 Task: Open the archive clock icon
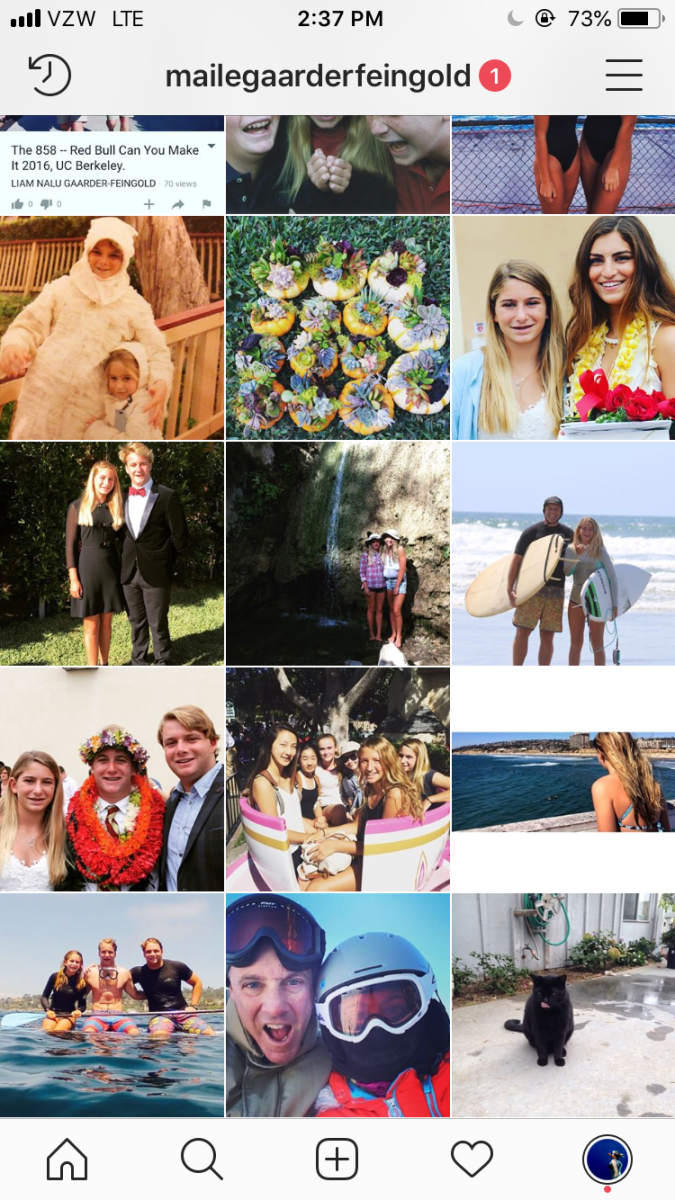(50, 76)
